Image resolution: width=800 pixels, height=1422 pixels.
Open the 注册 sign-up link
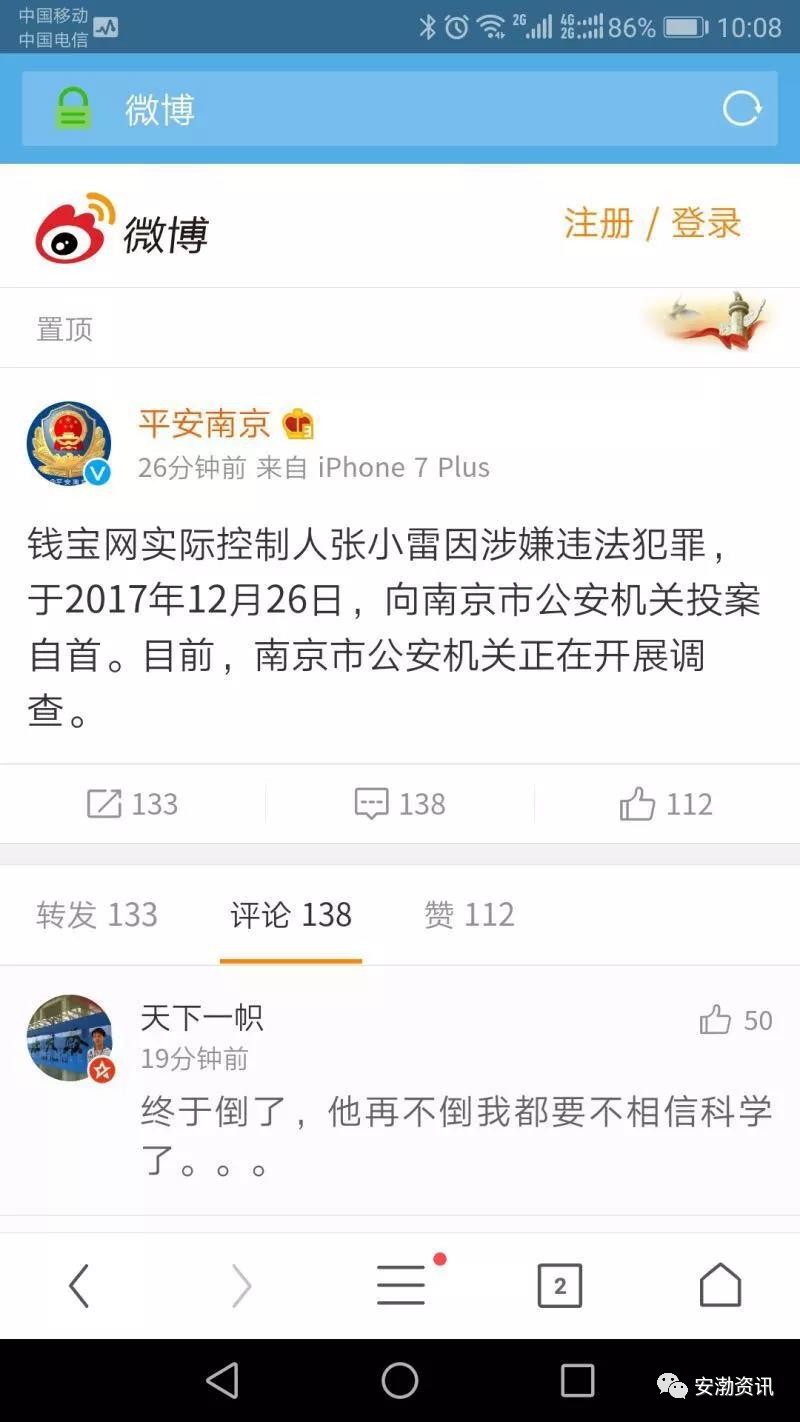(x=598, y=223)
